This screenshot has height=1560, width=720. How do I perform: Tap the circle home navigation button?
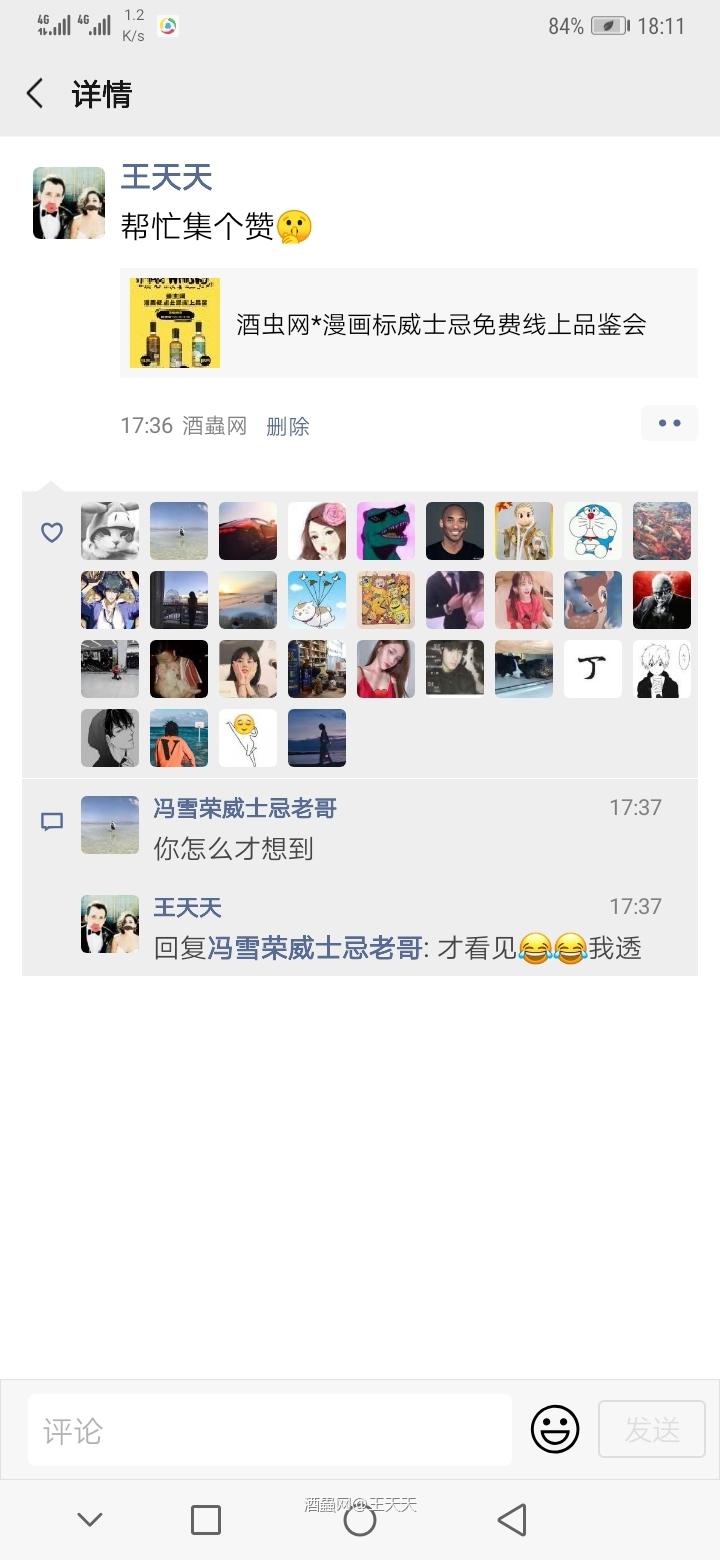coord(359,1519)
